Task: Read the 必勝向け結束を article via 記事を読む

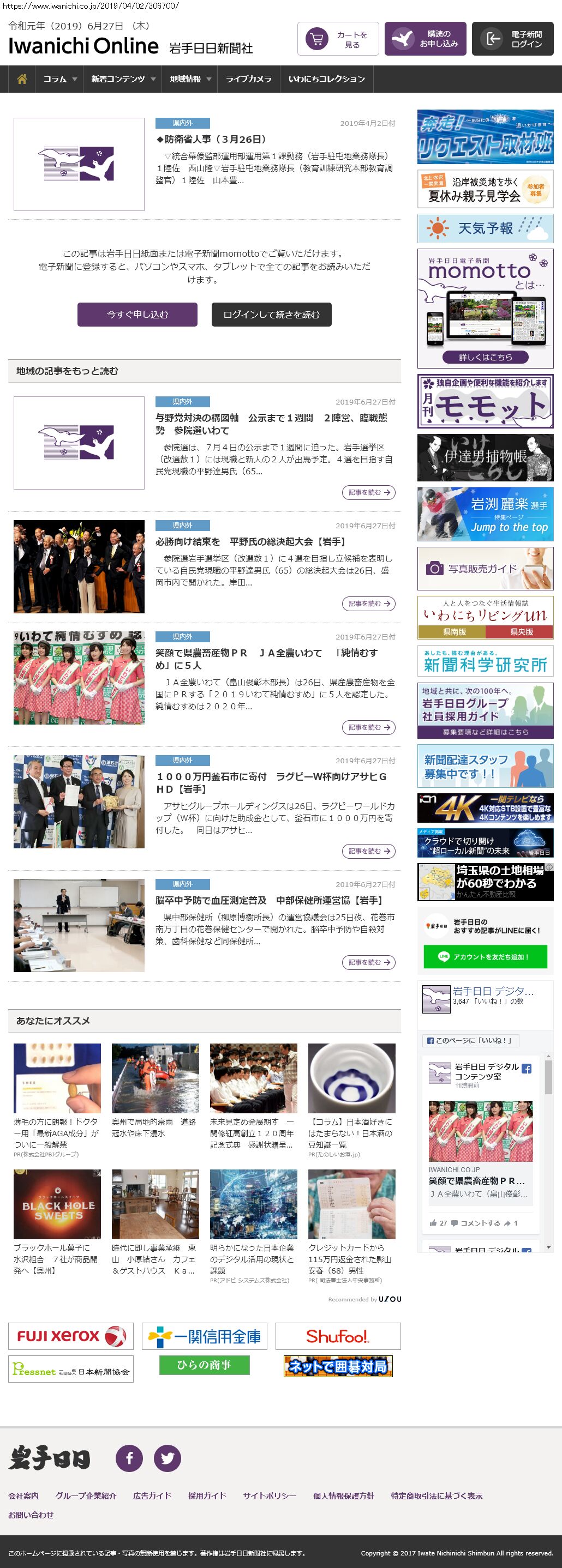Action: tap(368, 604)
